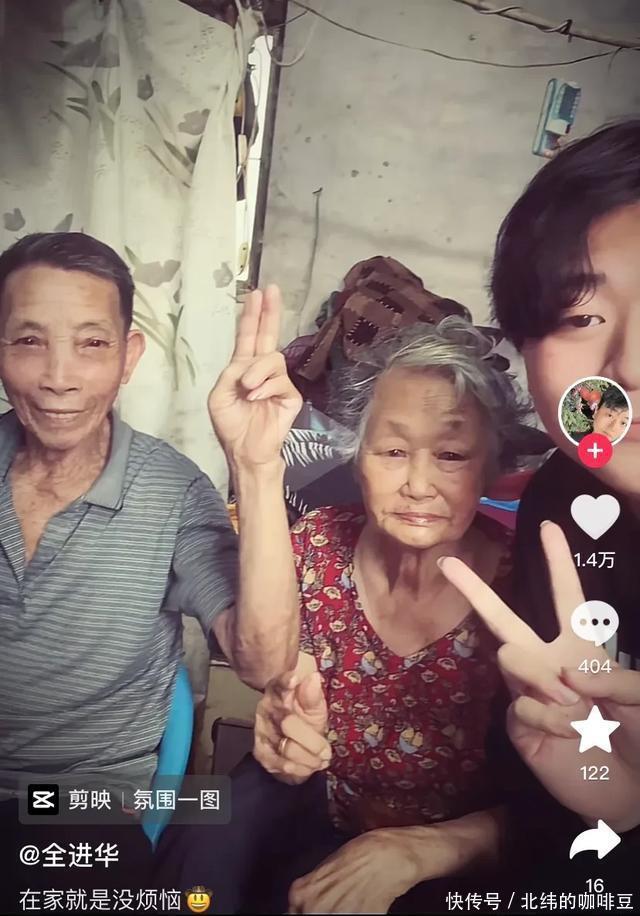Open the comments with 404 replies

tap(595, 623)
